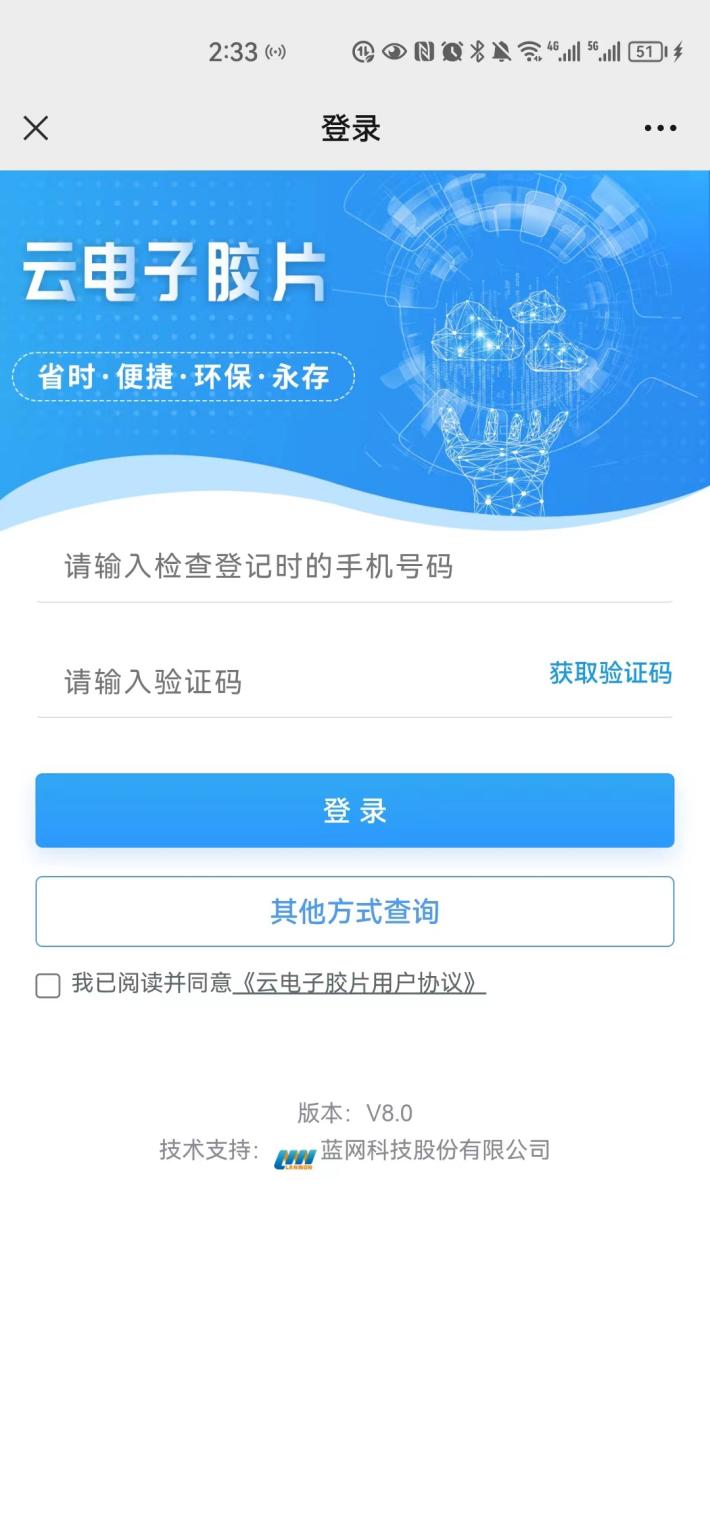Check the 我已阅读并同意 agreement checkbox
Screen dimensions: 710x1540
(x=48, y=986)
